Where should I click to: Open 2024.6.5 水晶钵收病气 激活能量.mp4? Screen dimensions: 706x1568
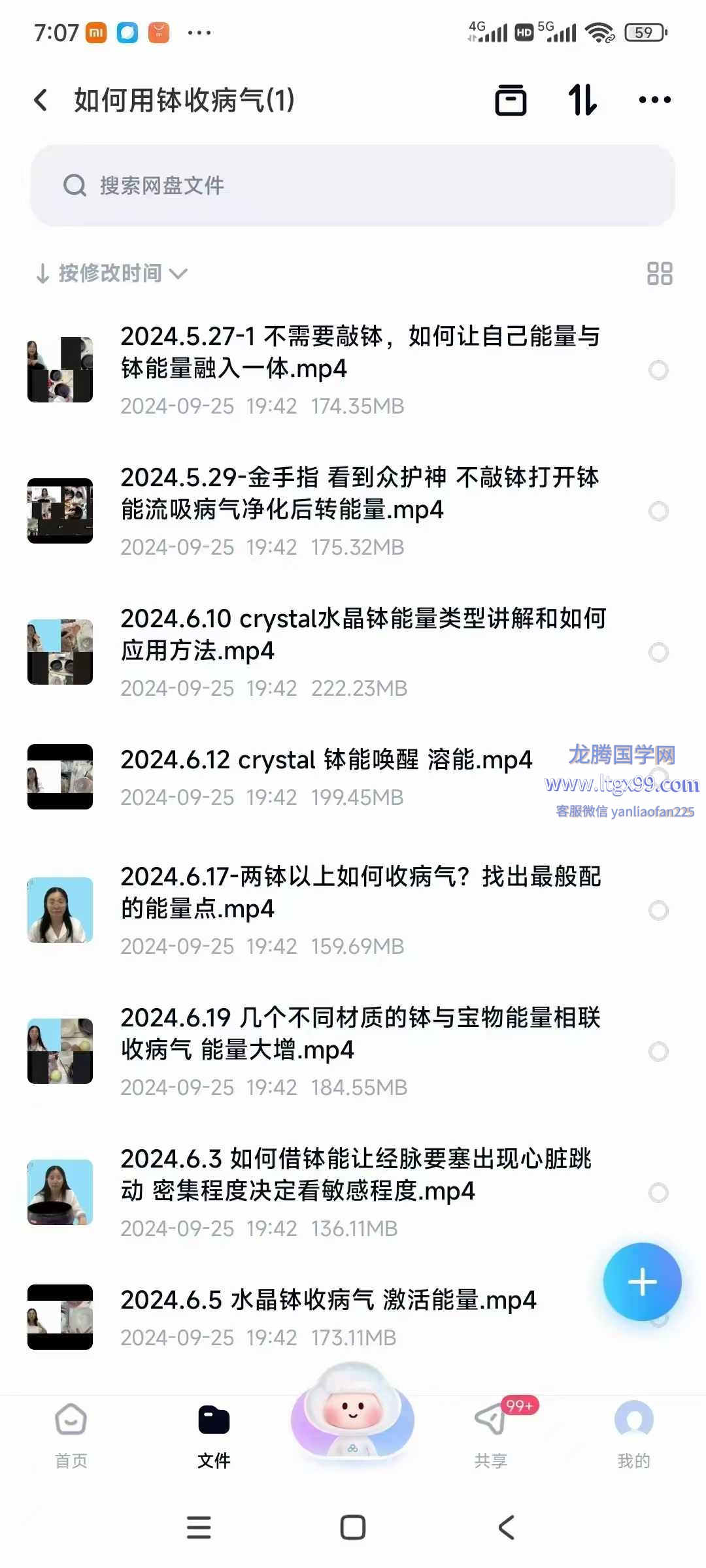click(x=327, y=1301)
